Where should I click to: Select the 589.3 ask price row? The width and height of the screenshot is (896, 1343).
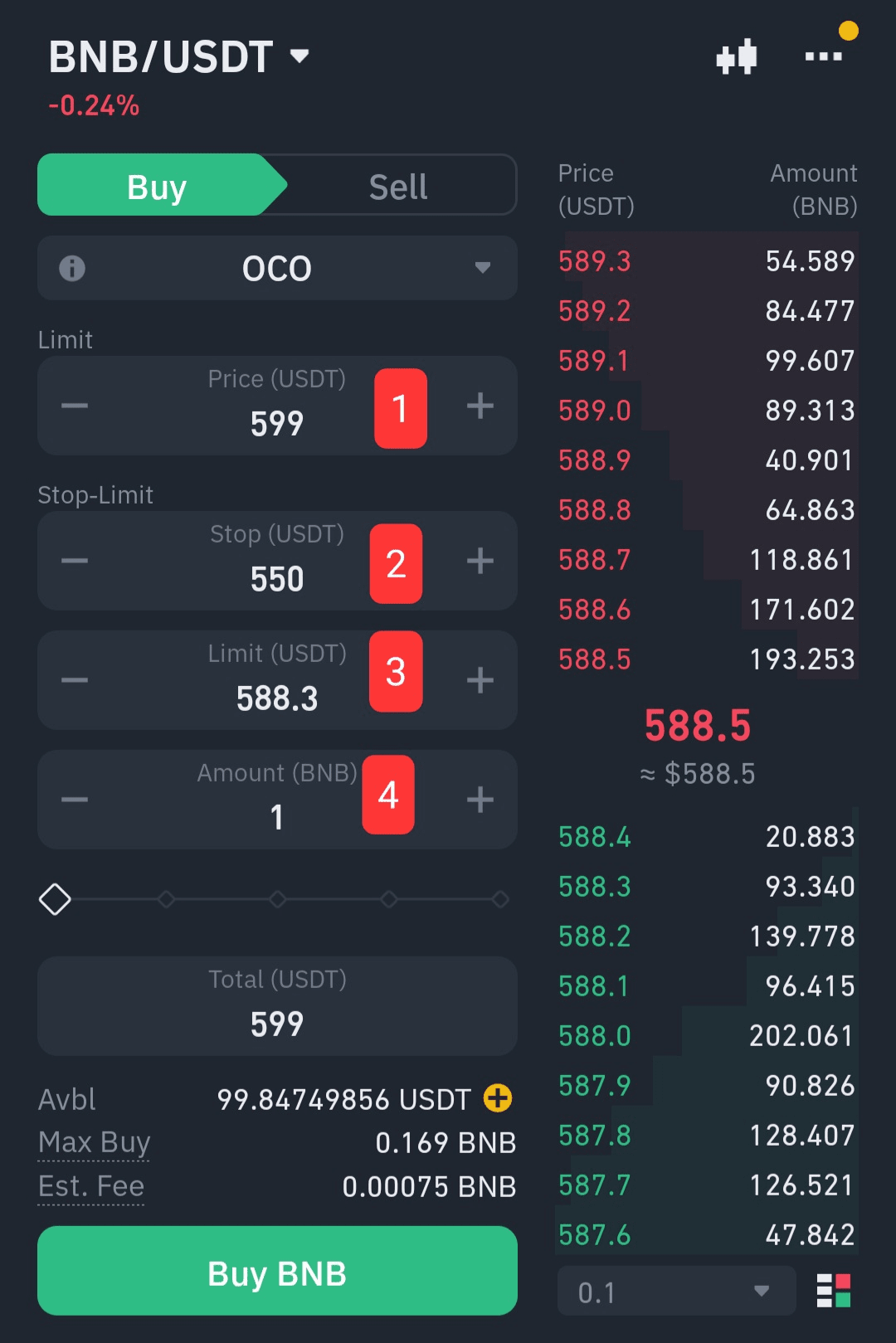pyautogui.click(x=707, y=261)
